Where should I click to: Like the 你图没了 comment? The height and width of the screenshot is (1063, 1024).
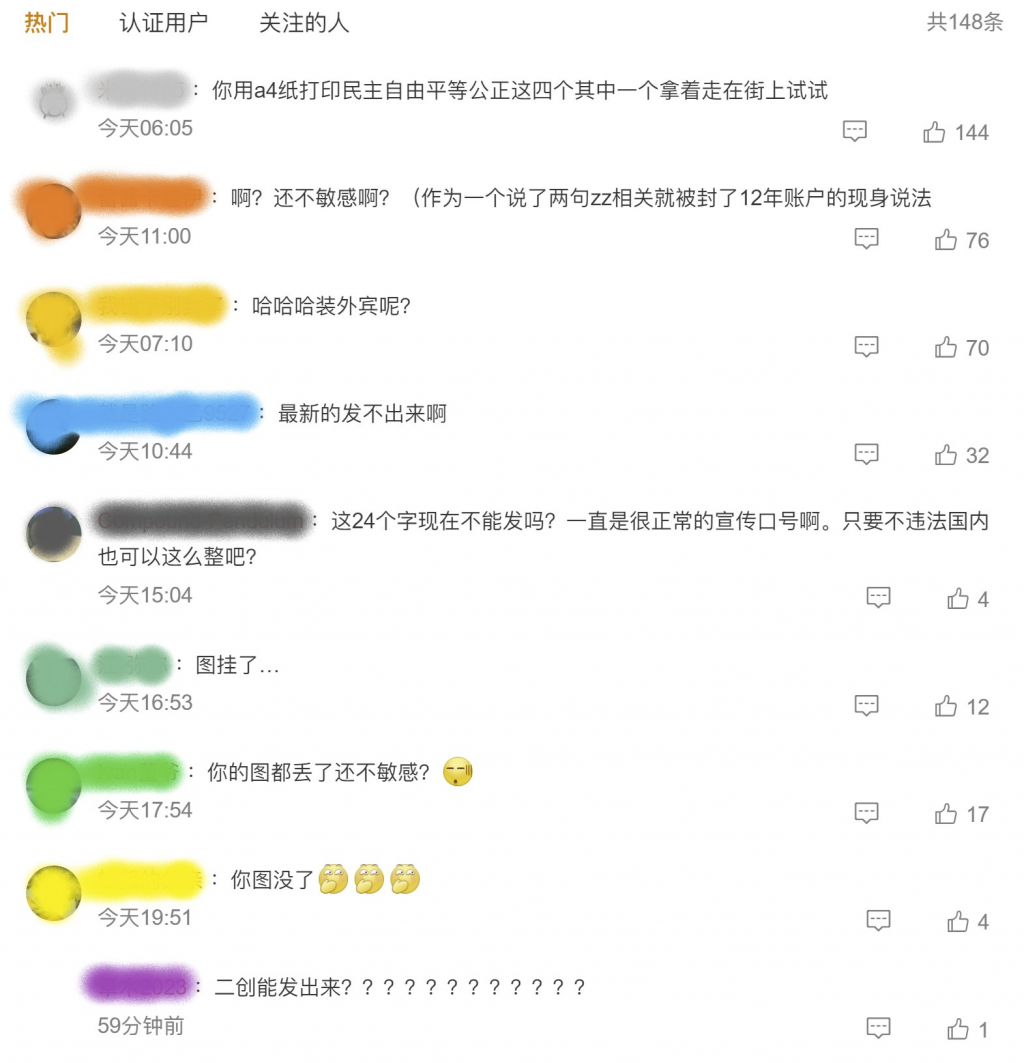[x=958, y=922]
